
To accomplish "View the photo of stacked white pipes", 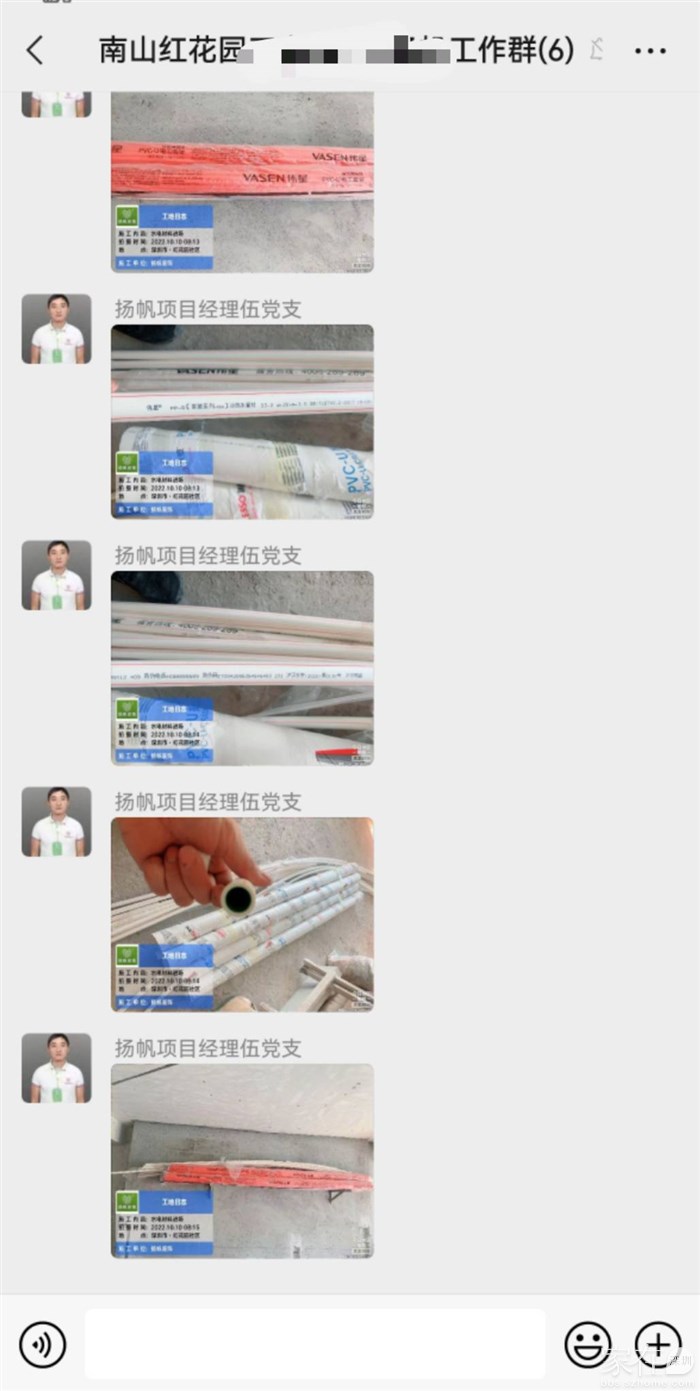I will 242,668.
